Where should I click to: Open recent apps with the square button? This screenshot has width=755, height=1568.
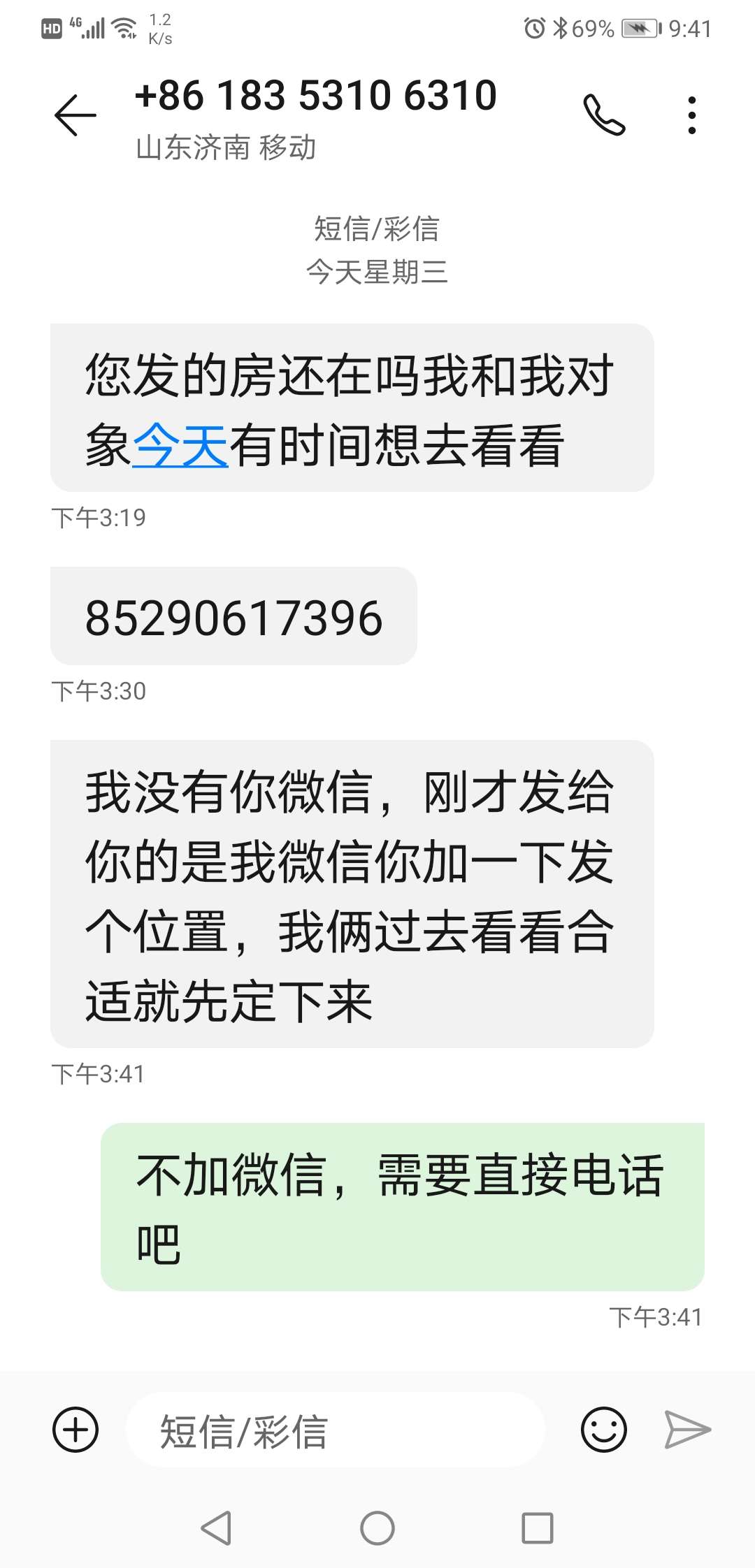coord(535,1527)
